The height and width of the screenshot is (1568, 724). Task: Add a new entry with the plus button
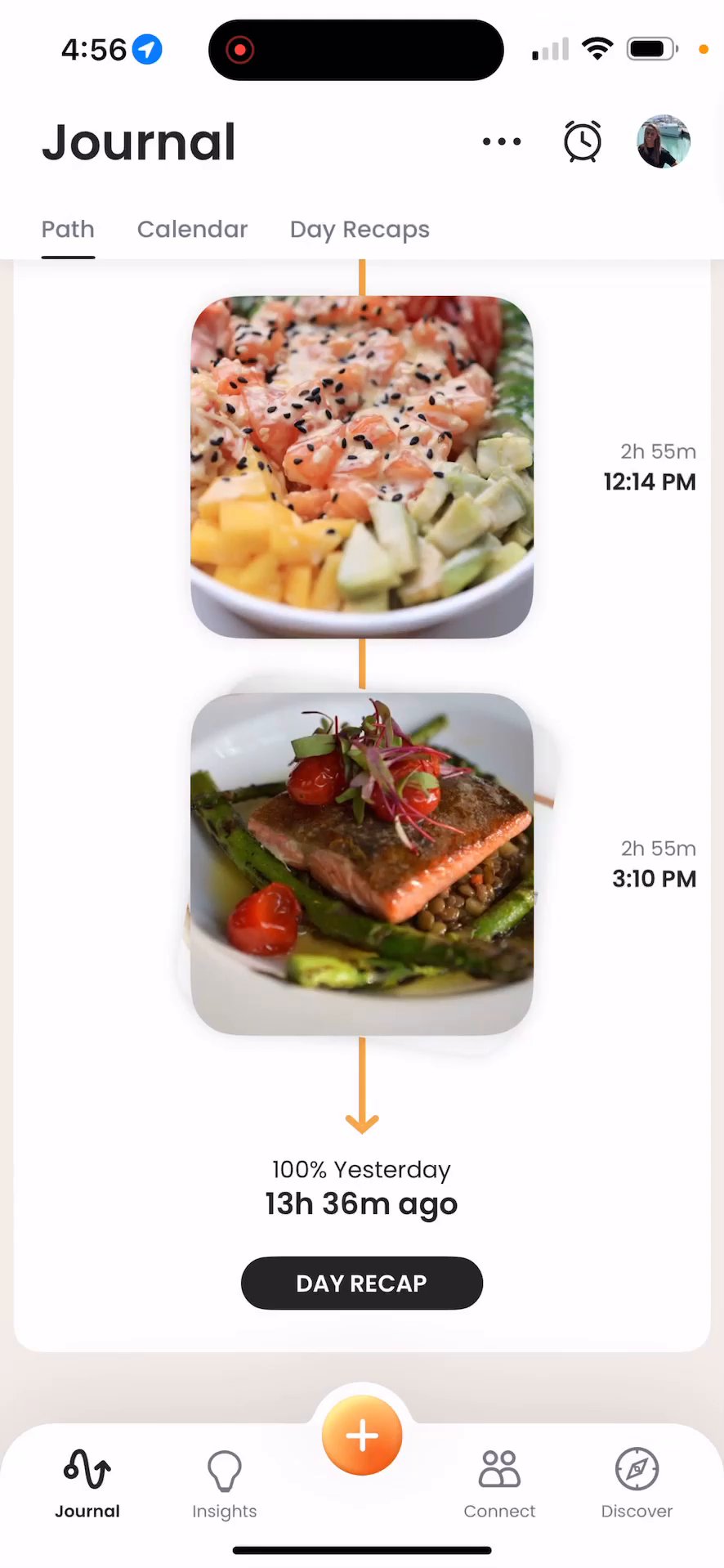[x=362, y=1436]
